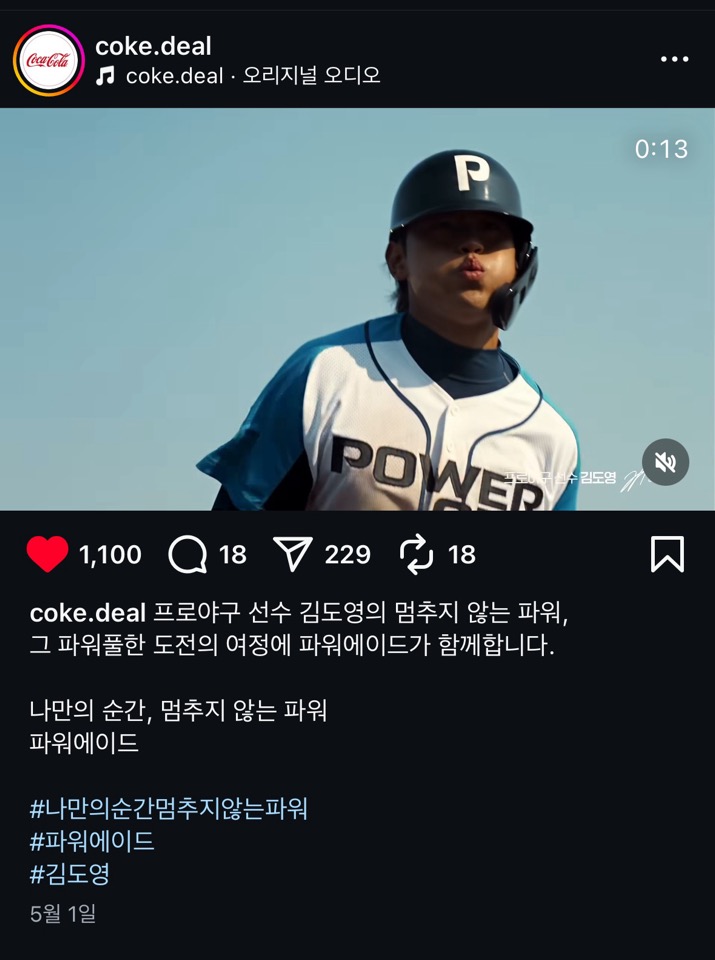Open the coke.deal username at top
The image size is (715, 960).
153,45
